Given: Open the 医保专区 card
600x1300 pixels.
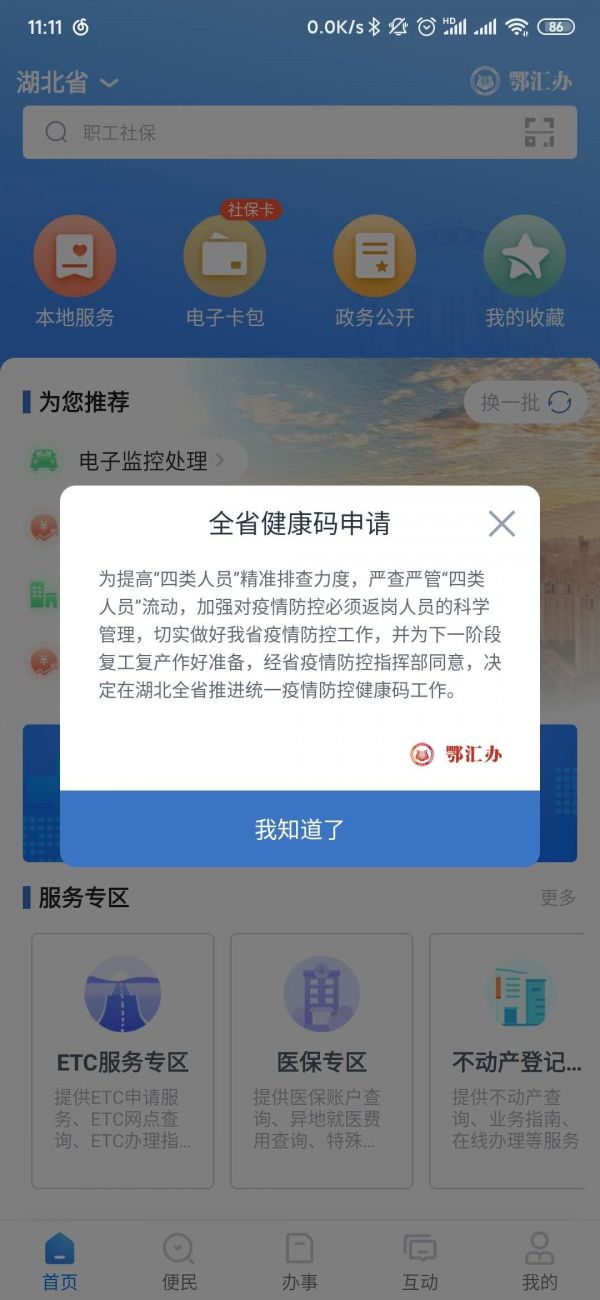Looking at the screenshot, I should point(321,1060).
